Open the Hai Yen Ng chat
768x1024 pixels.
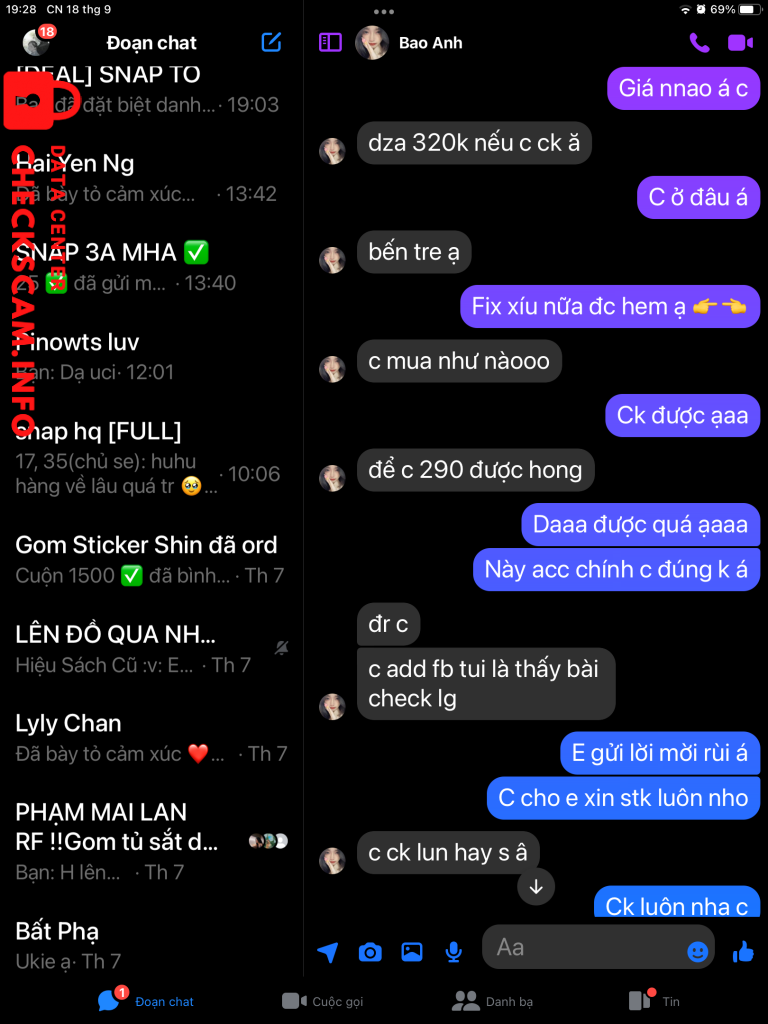pos(150,177)
